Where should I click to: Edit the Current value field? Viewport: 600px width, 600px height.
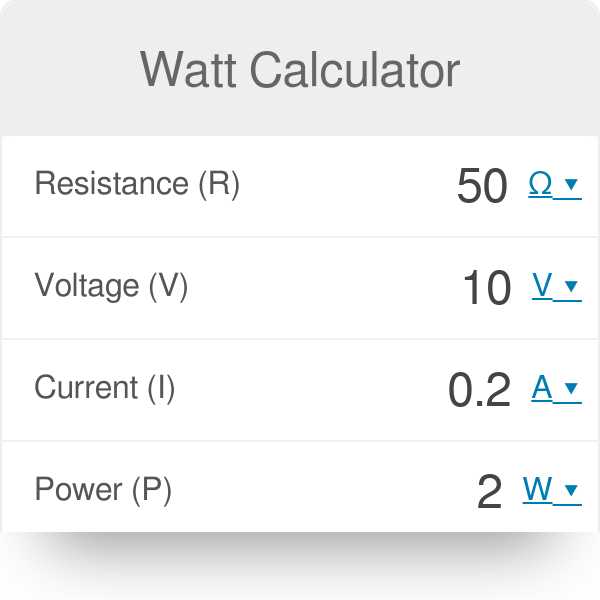(x=480, y=390)
